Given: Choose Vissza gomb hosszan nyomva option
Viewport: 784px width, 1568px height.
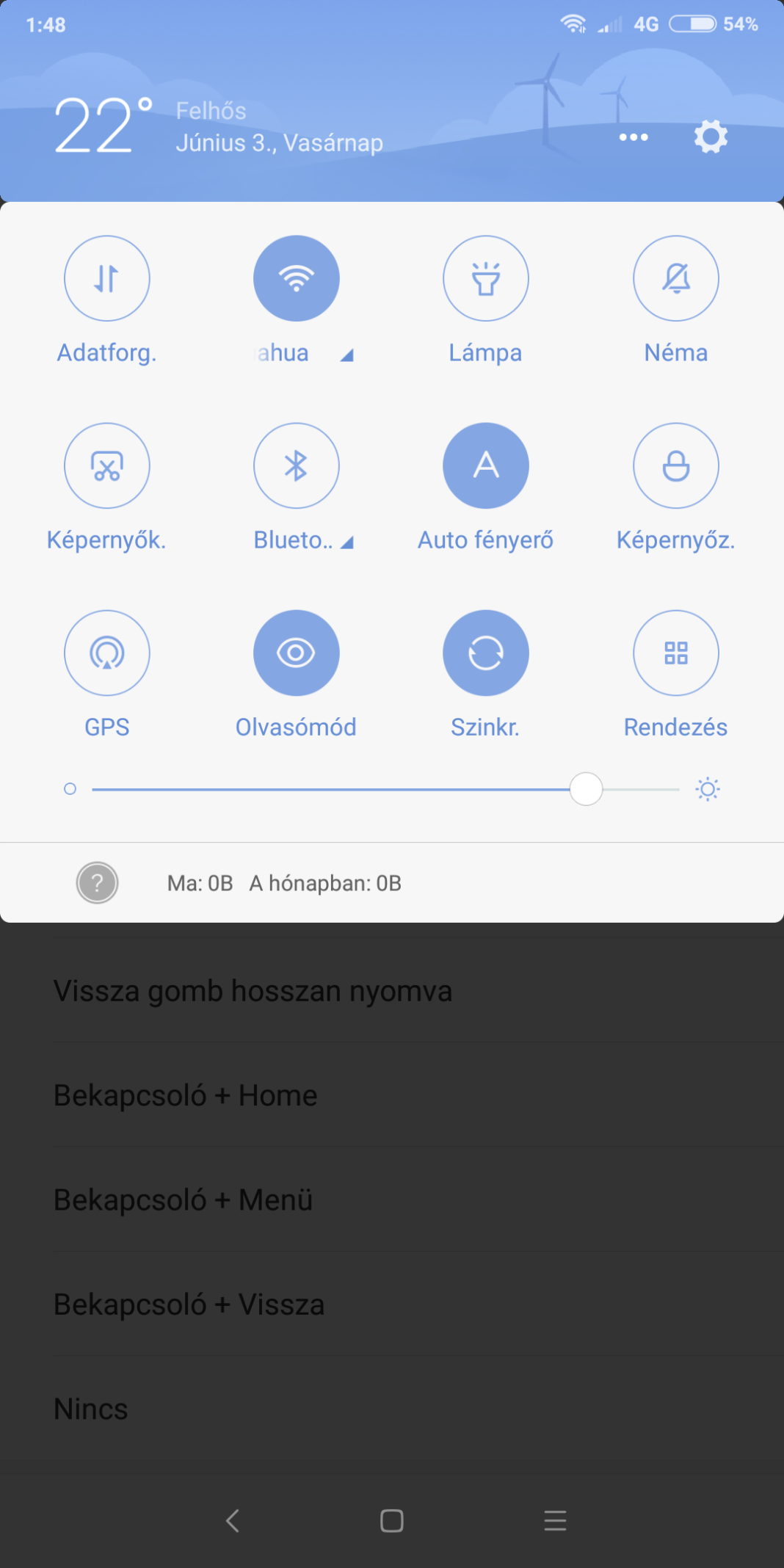Looking at the screenshot, I should pos(252,990).
